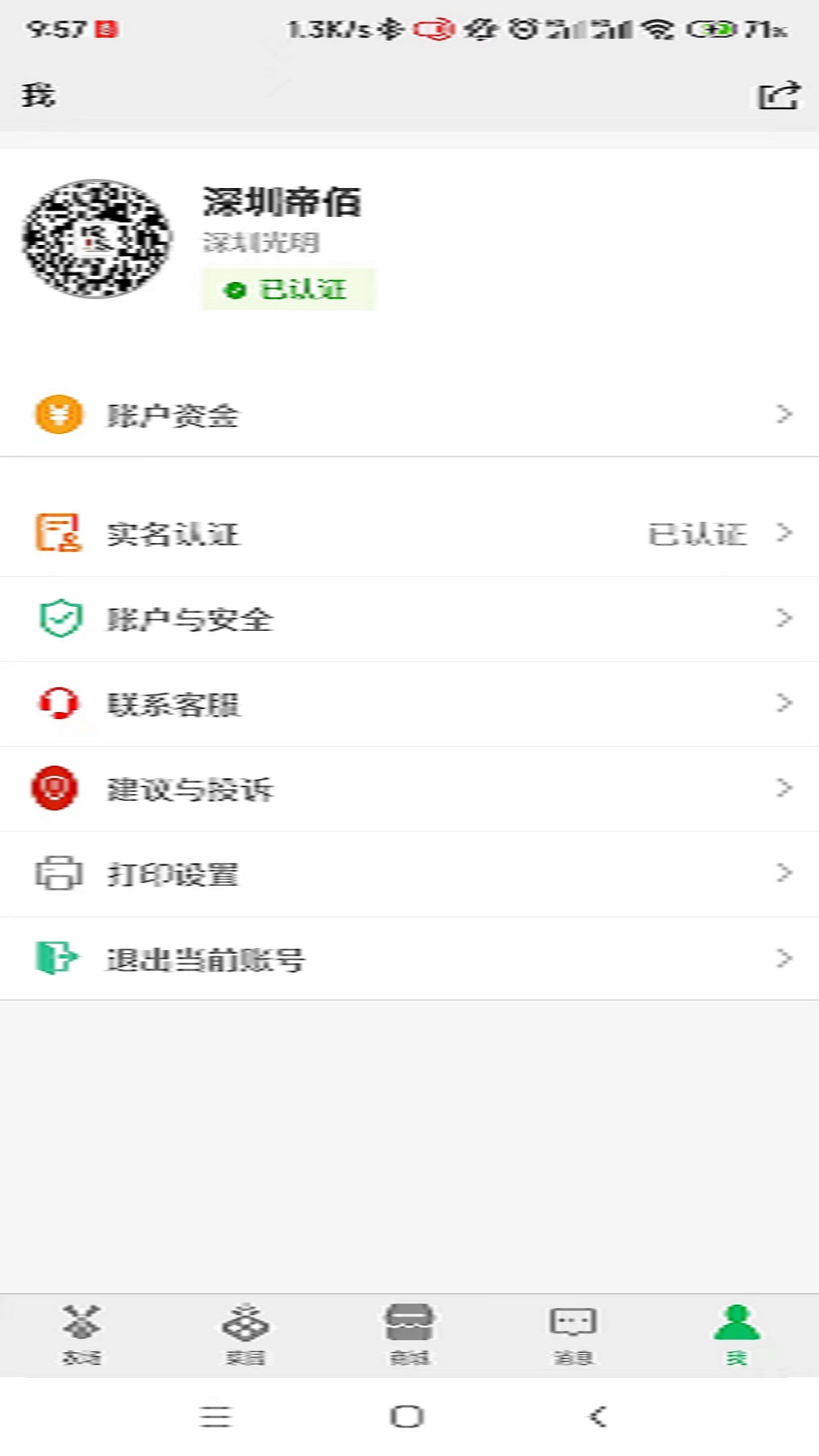Screen dimensions: 819x1456
Task: Tap the username 深圳帝佰
Action: click(x=282, y=203)
